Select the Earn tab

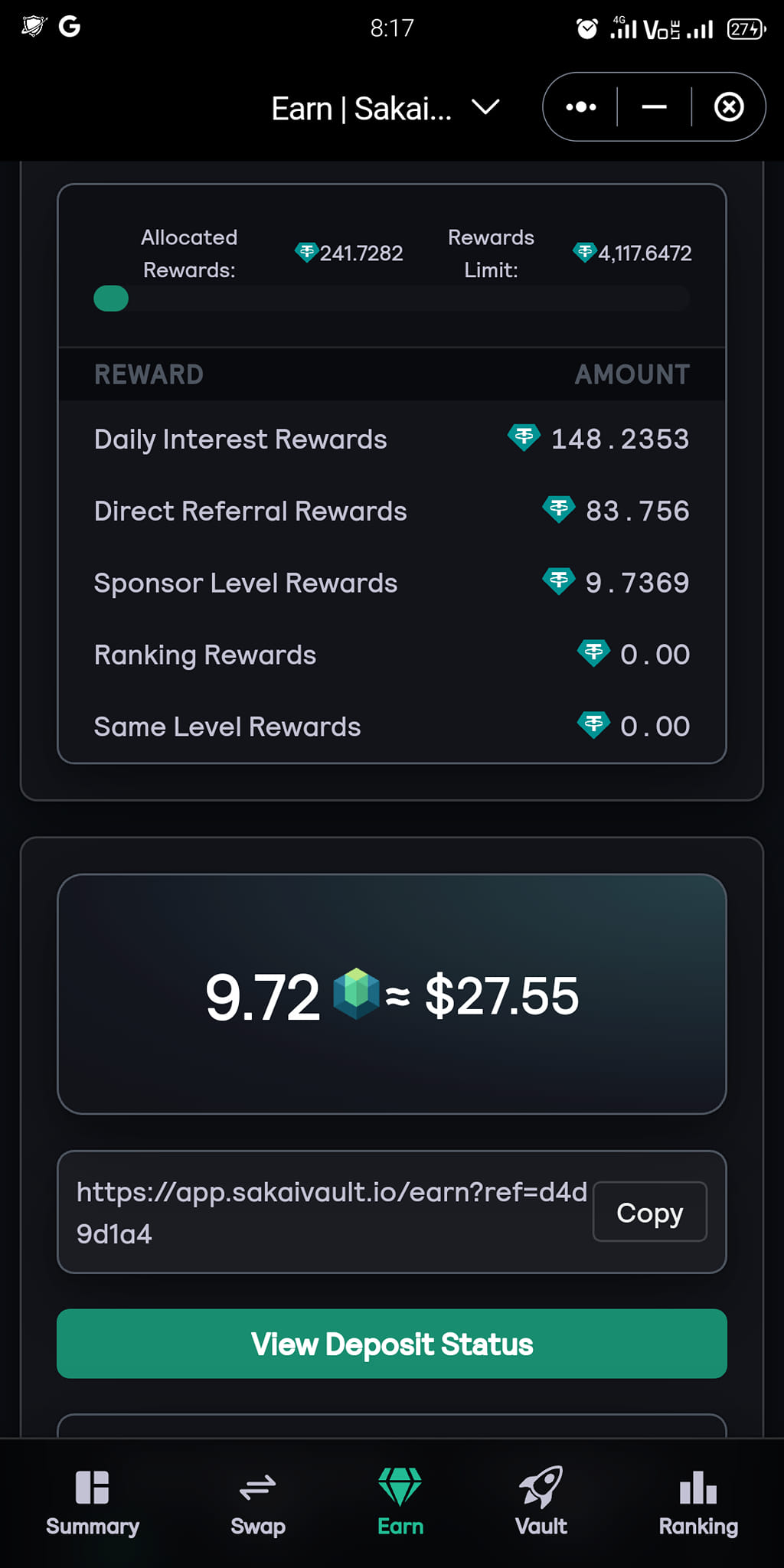400,1503
